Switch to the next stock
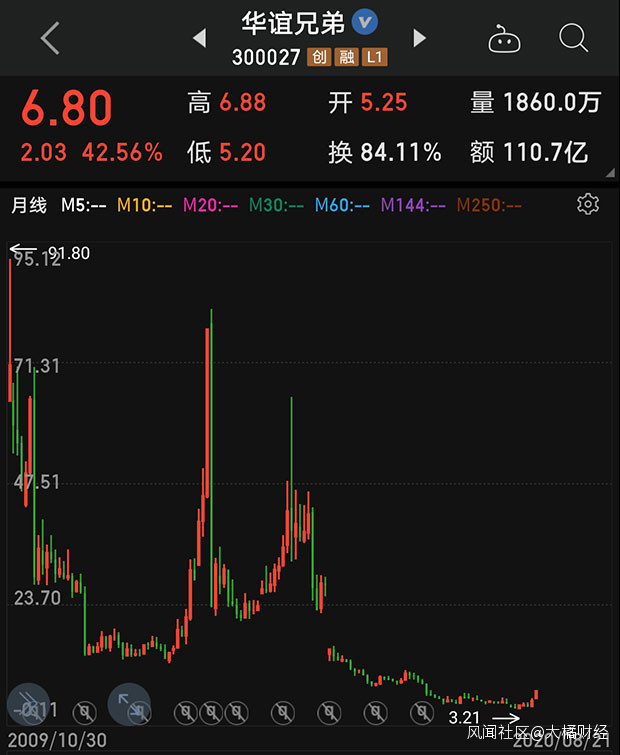620x755 pixels. (x=420, y=38)
